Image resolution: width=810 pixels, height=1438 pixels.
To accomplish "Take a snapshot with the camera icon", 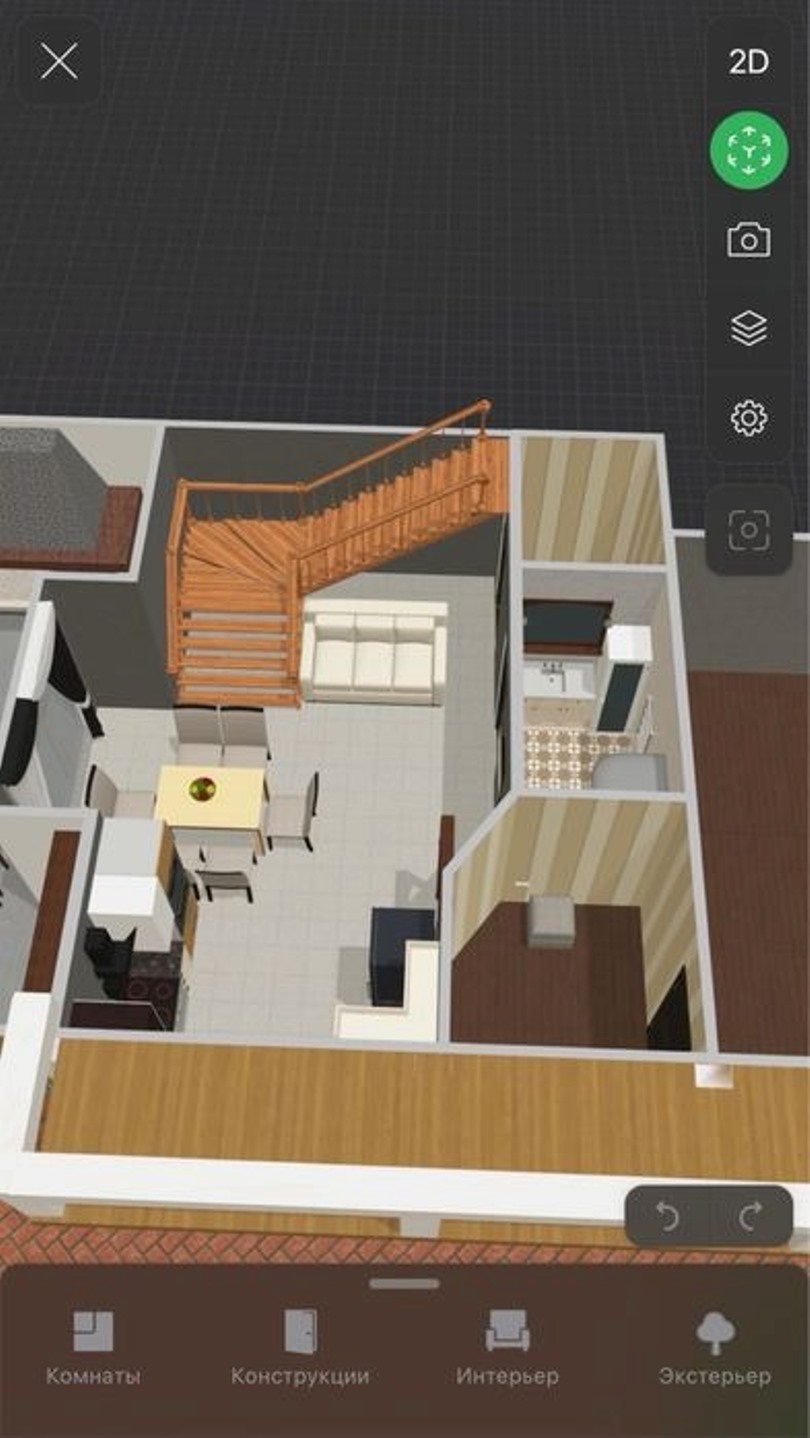I will pyautogui.click(x=748, y=240).
